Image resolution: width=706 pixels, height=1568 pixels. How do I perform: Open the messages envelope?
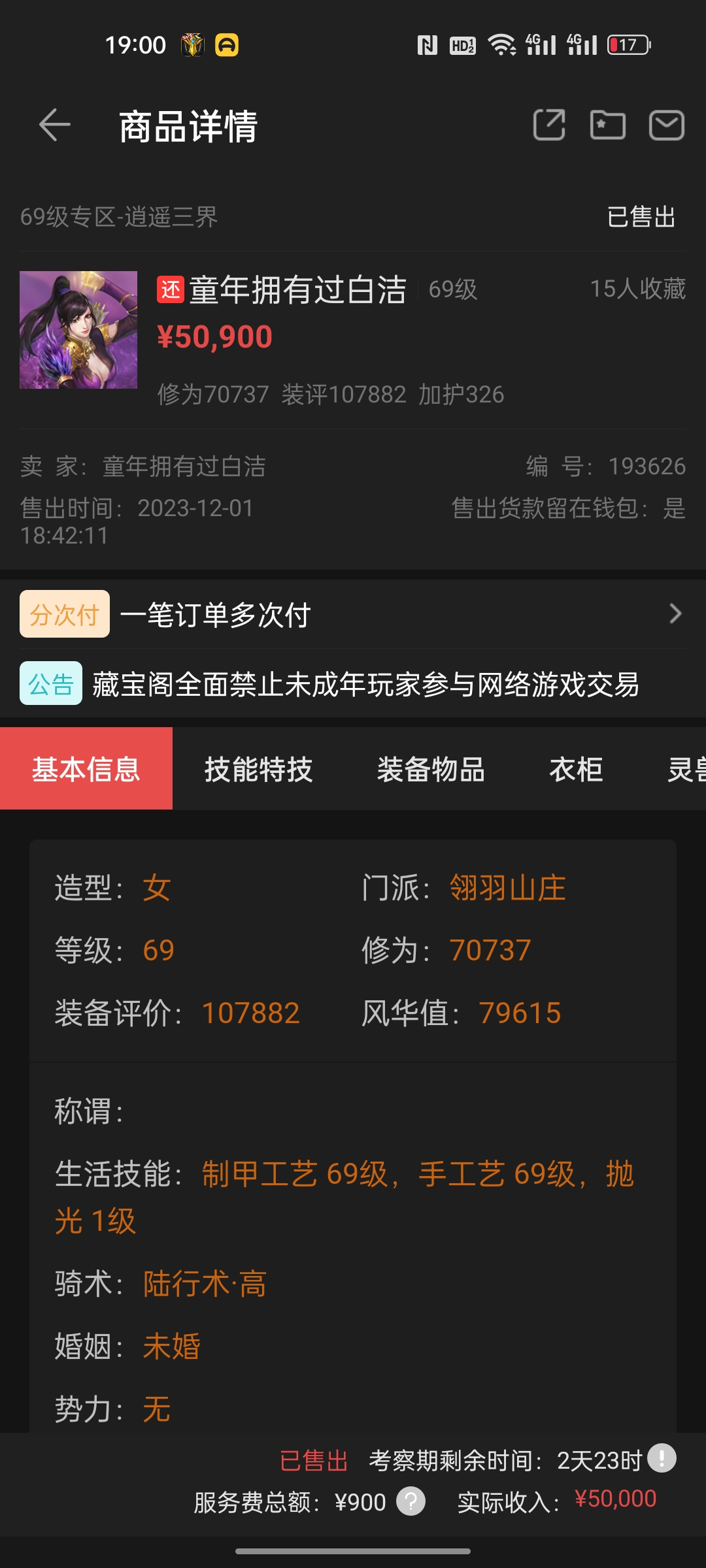tap(666, 125)
